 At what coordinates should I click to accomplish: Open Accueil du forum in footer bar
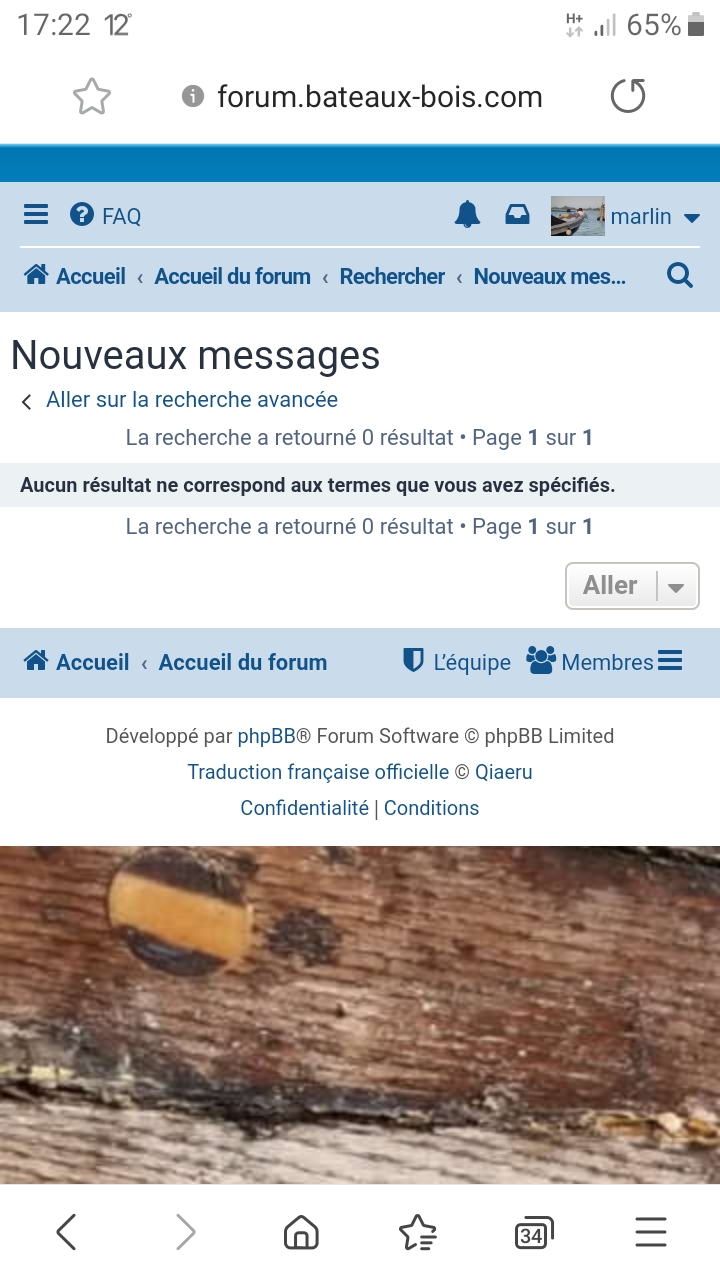pyautogui.click(x=242, y=662)
